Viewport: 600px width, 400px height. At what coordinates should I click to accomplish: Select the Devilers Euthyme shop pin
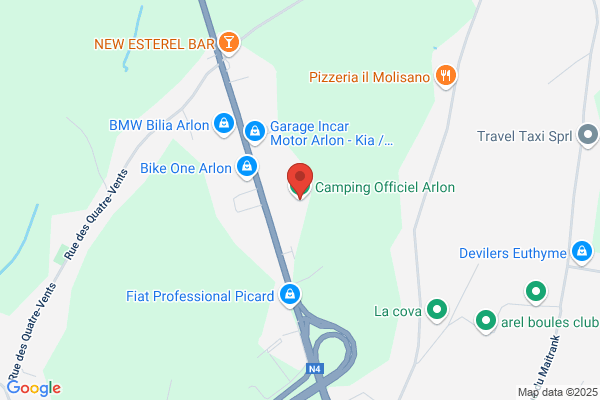[582, 252]
